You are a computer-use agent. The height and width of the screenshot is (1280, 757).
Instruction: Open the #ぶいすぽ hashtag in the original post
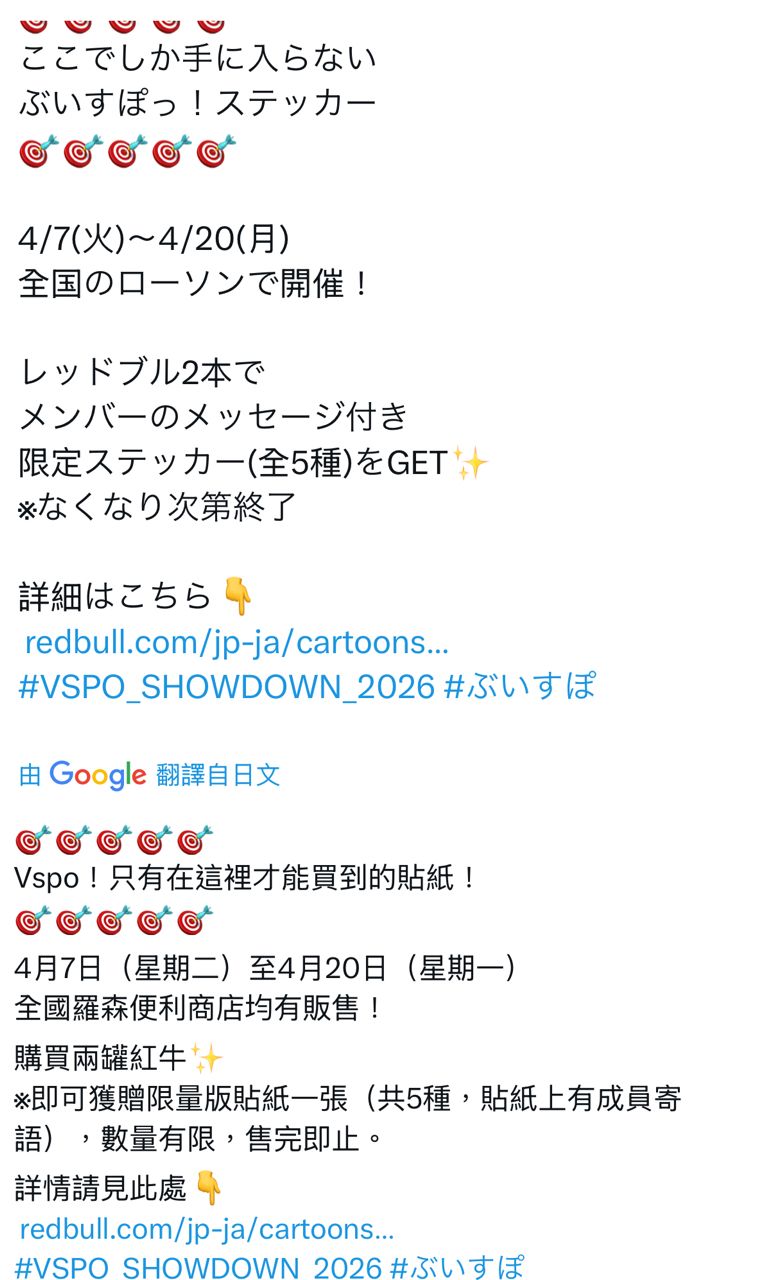[x=520, y=686]
